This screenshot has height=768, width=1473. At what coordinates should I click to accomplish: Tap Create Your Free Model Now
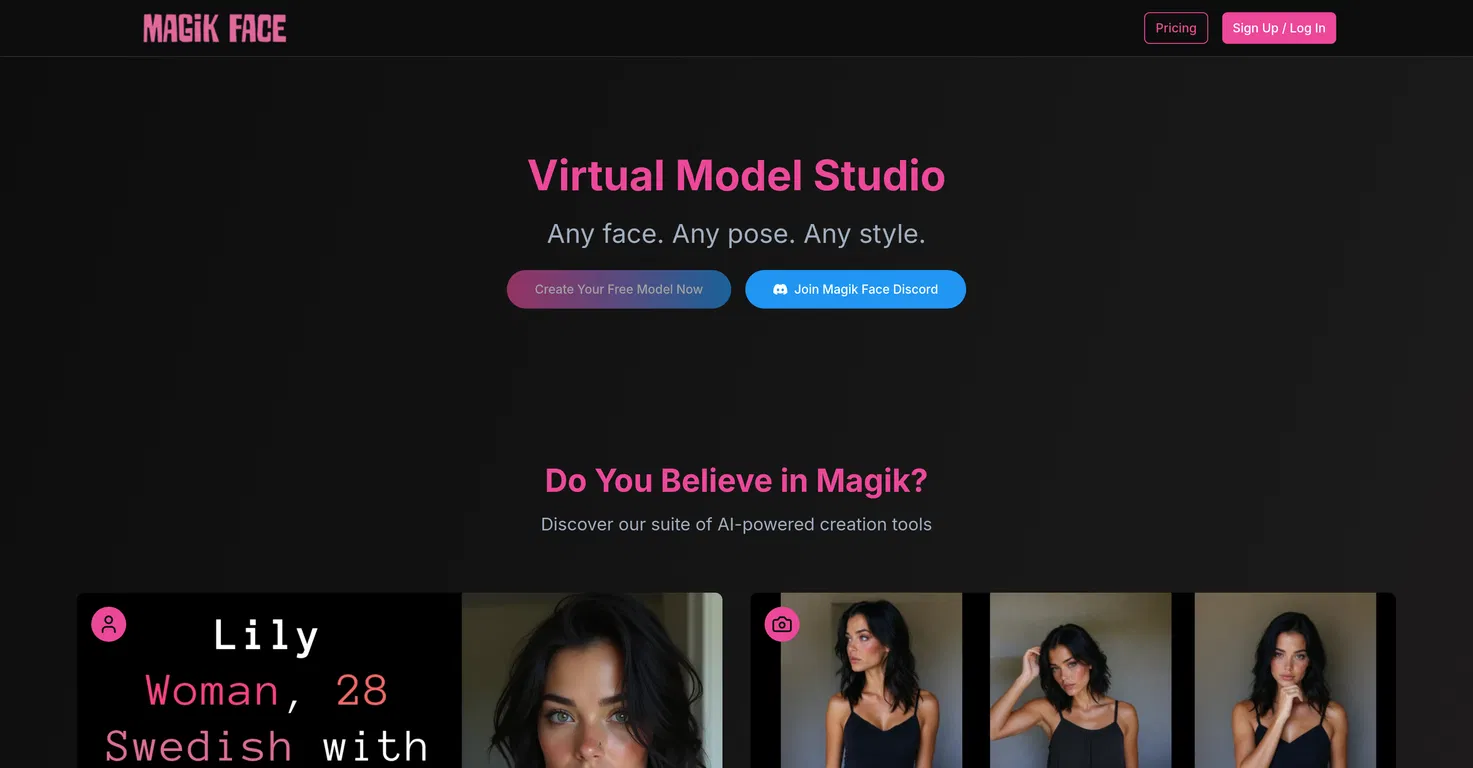(618, 289)
